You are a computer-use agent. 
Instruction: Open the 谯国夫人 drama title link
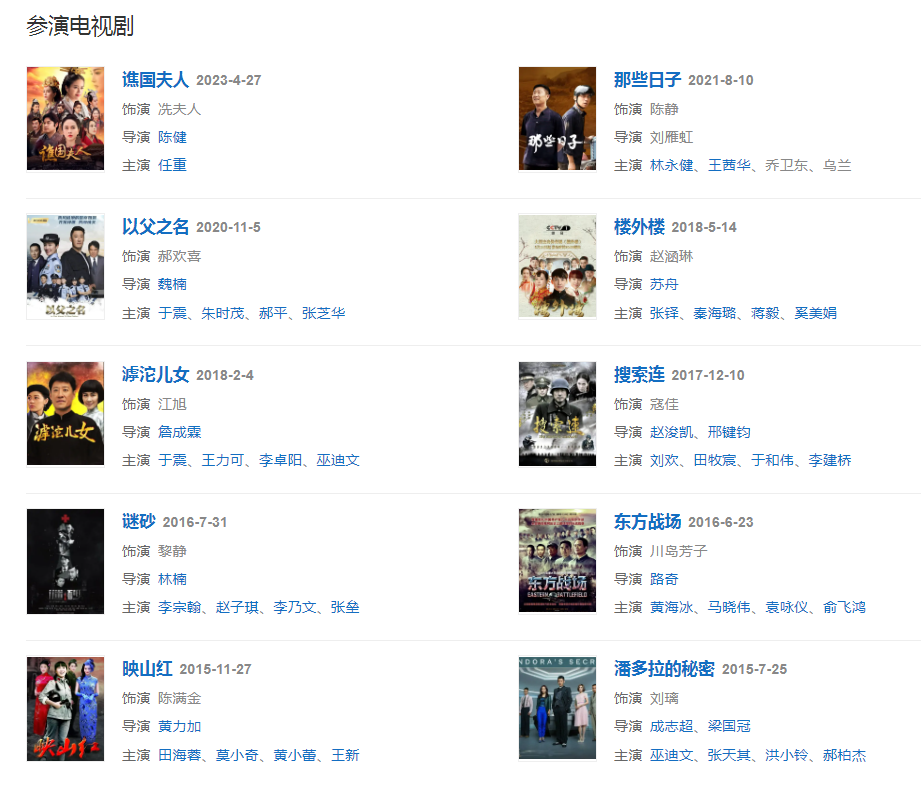point(155,80)
